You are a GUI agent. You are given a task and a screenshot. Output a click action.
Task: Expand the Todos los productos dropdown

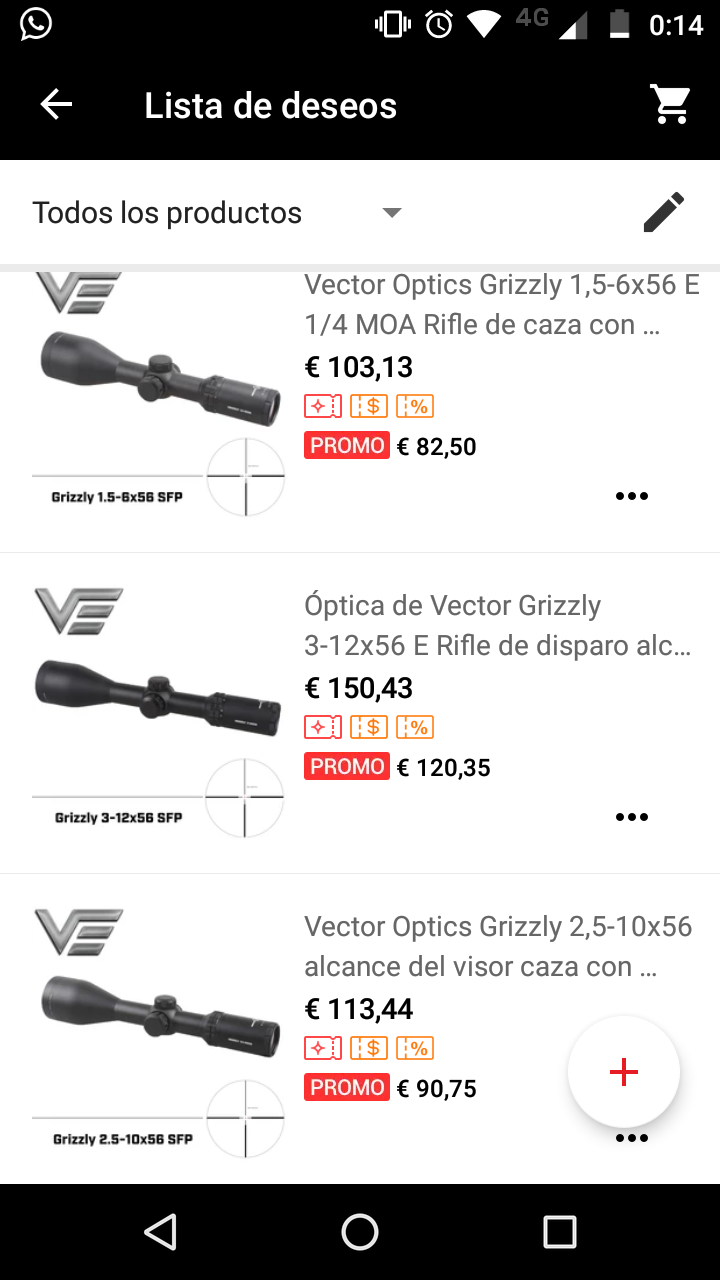(392, 212)
